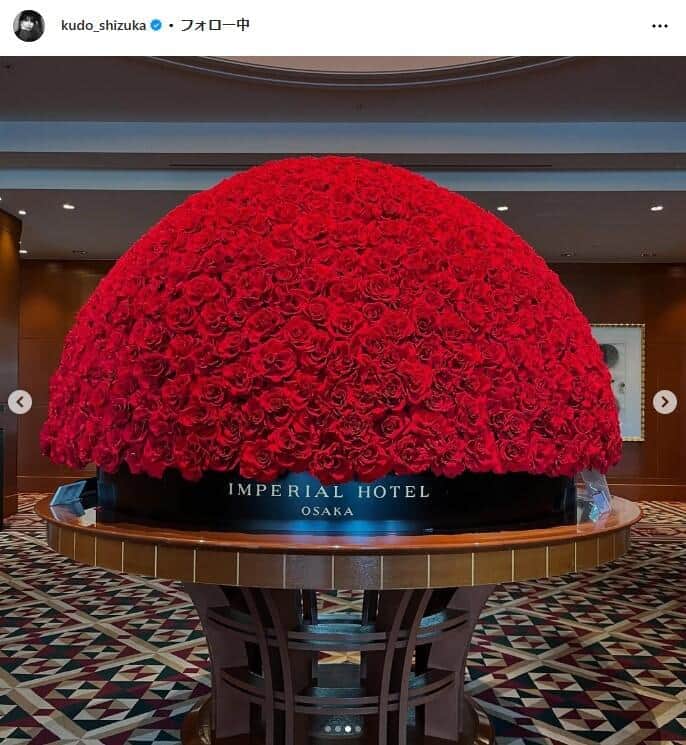Advance to the next photo in carousel
The width and height of the screenshot is (686, 745).
(665, 402)
